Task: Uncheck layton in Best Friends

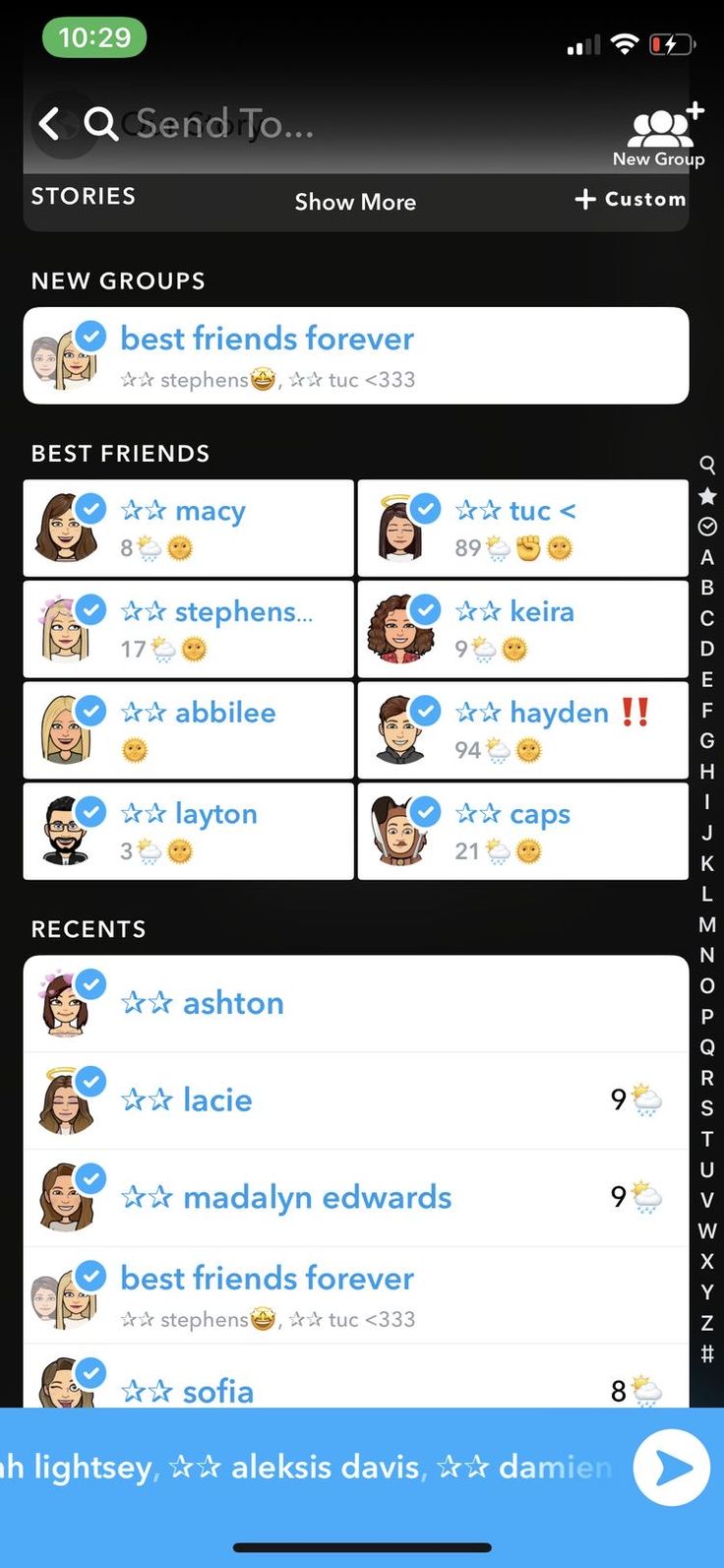Action: coord(188,831)
